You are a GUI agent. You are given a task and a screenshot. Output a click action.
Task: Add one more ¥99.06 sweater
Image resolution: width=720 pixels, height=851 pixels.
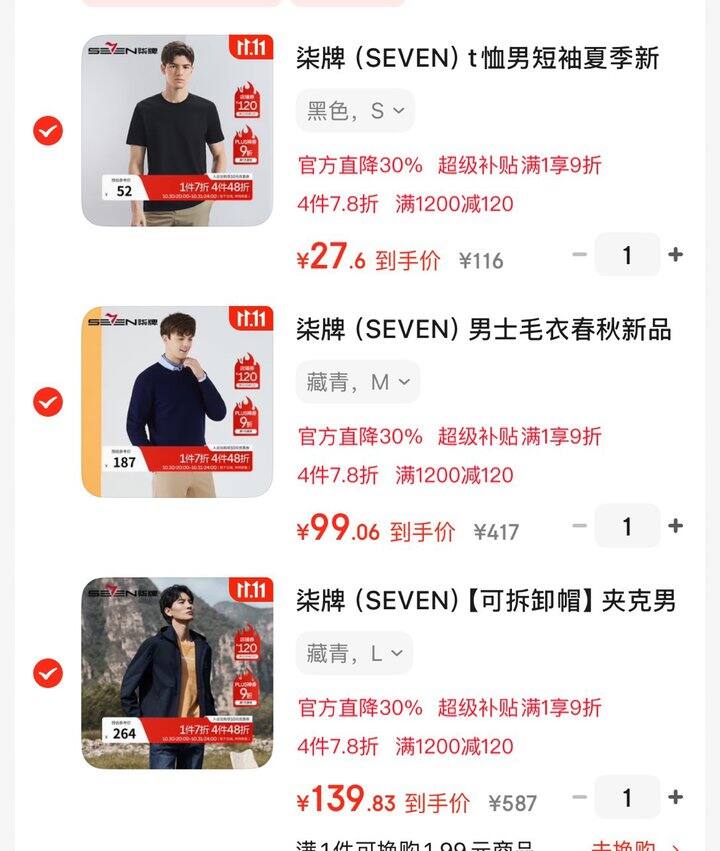pyautogui.click(x=676, y=526)
